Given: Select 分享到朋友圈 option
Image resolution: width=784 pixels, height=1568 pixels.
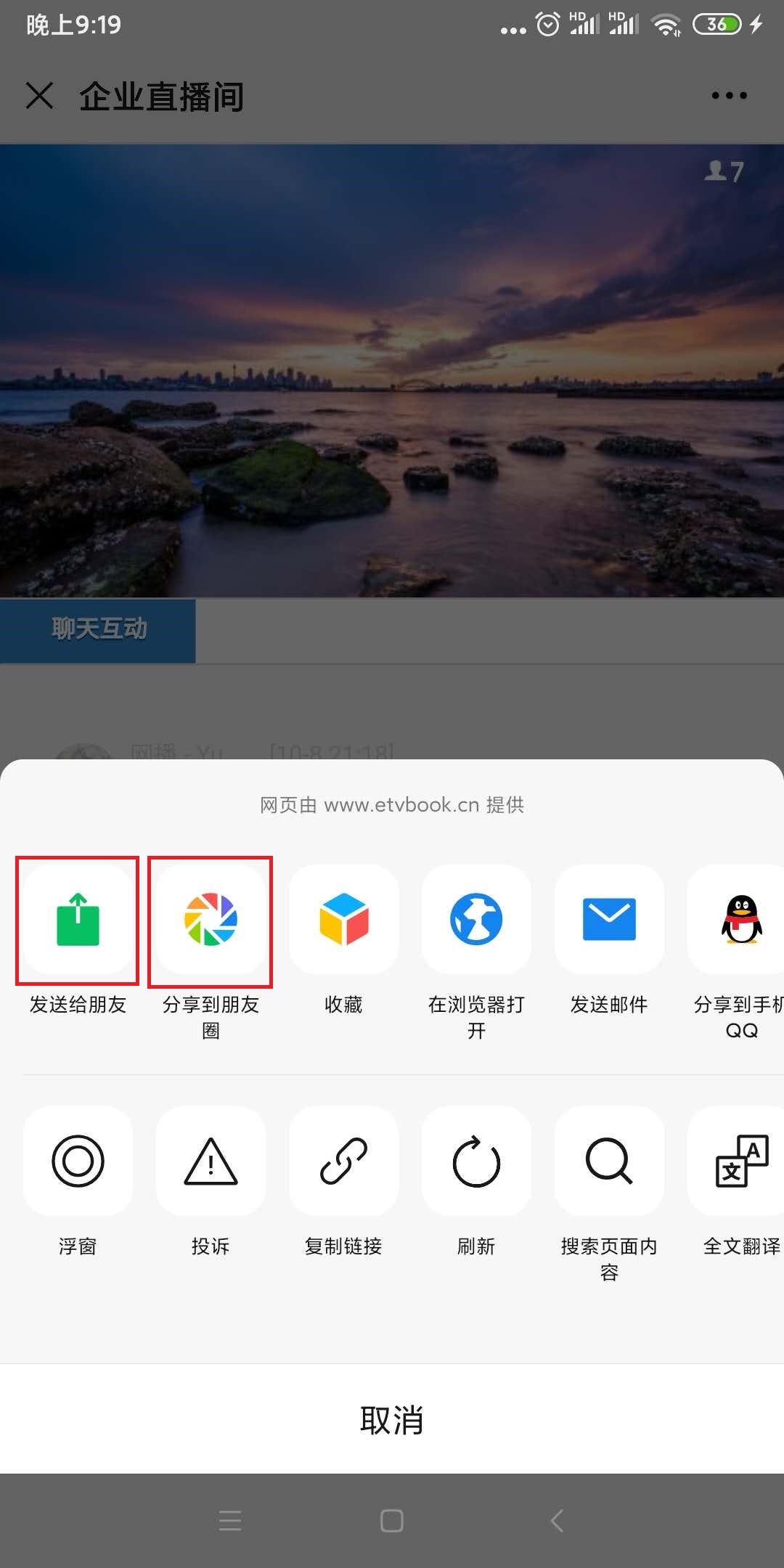Looking at the screenshot, I should point(211,920).
